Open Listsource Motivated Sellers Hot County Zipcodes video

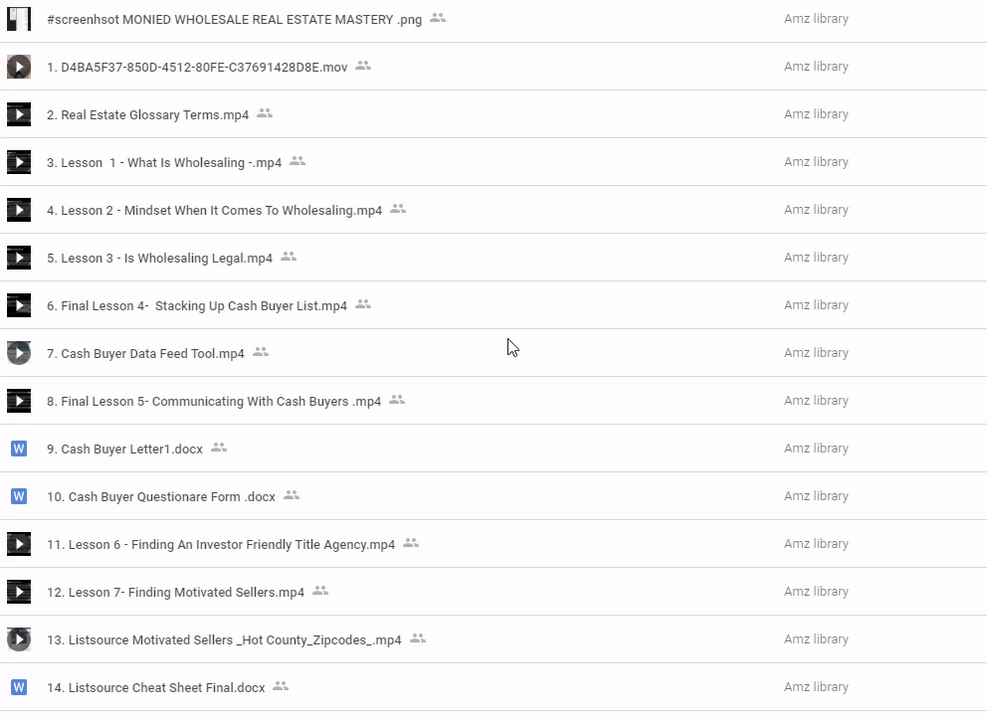(223, 640)
